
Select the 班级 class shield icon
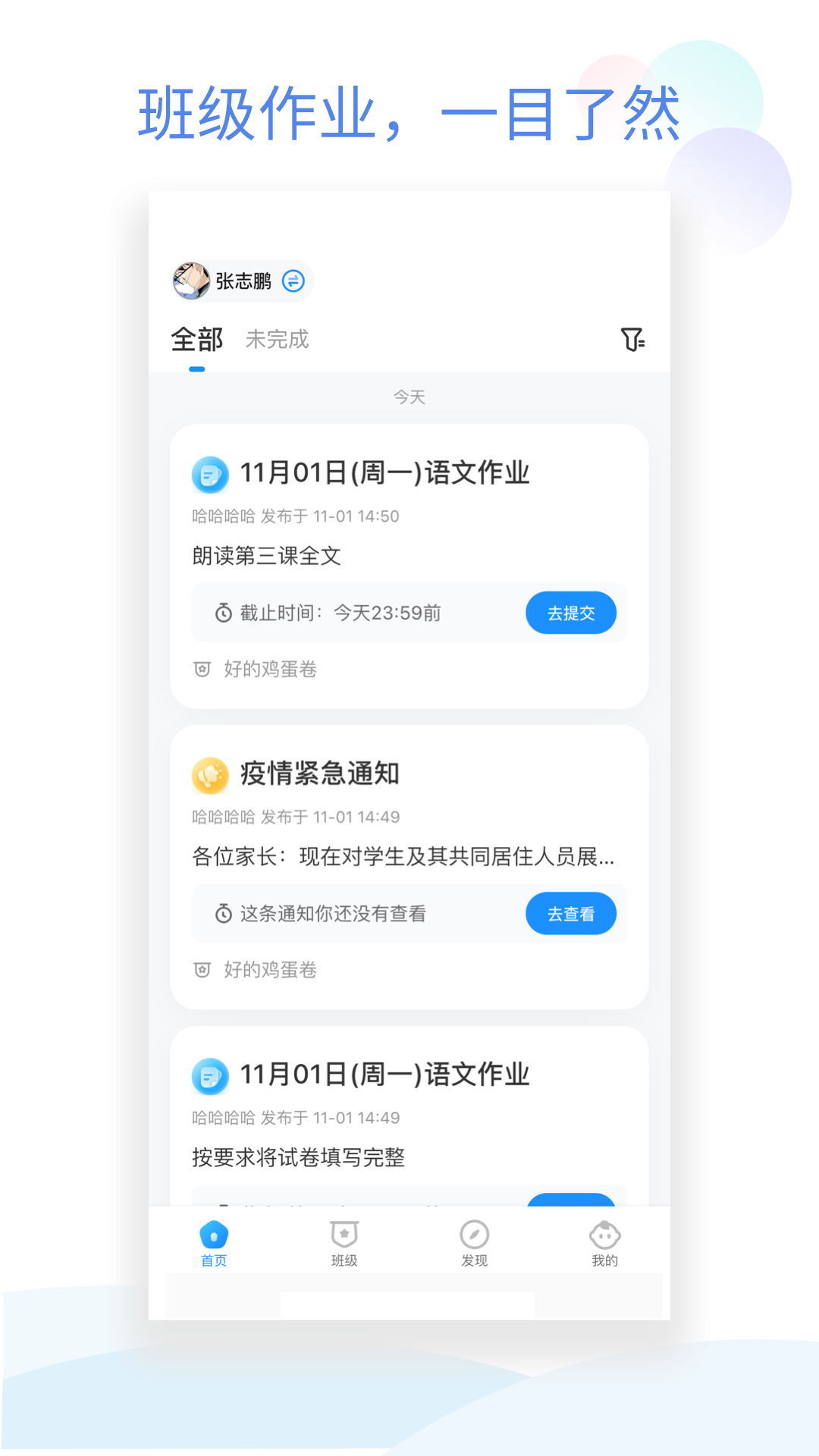coord(343,1238)
